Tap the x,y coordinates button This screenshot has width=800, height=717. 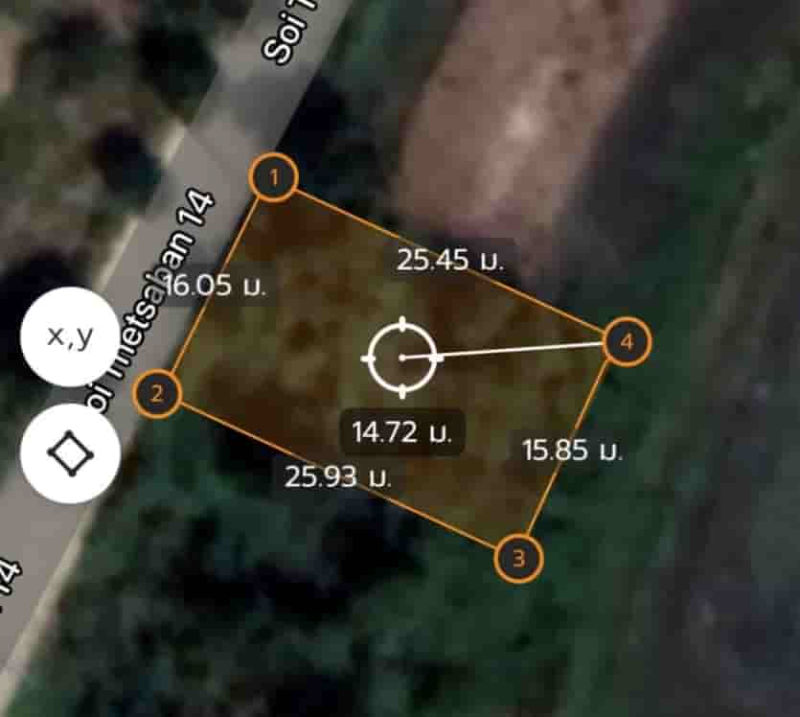tap(70, 337)
